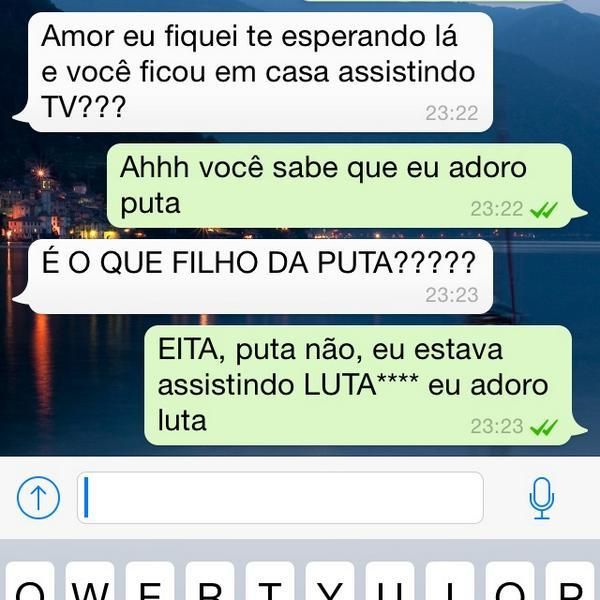This screenshot has width=600, height=600.
Task: Tap the T key on the keyboard
Action: click(x=269, y=584)
